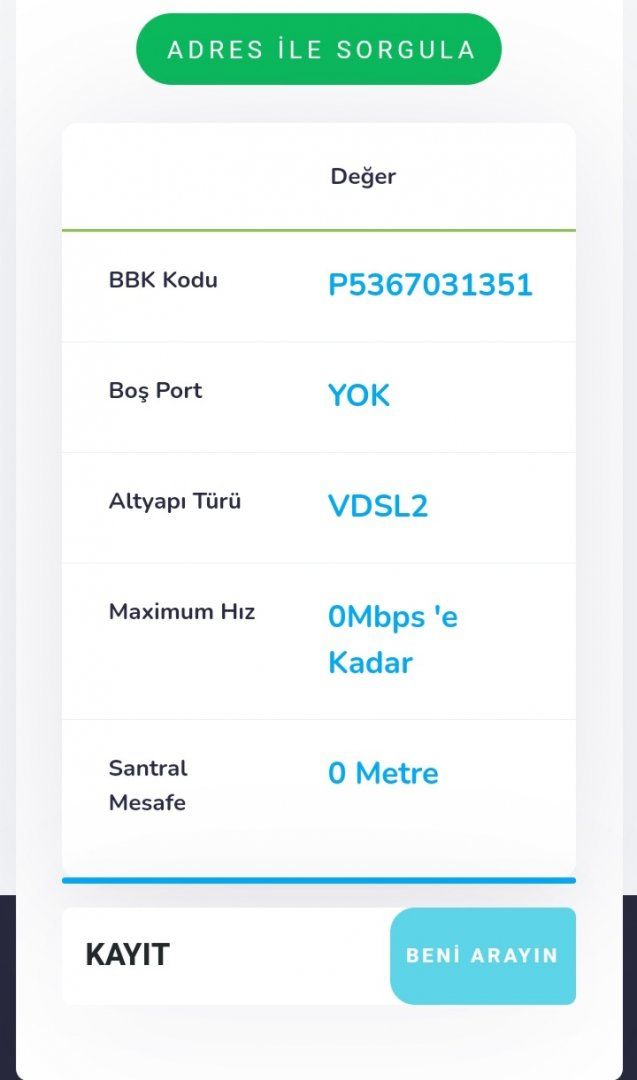Request a callback with BENİ ARAYIN
Image resolution: width=637 pixels, height=1080 pixels.
(x=483, y=955)
